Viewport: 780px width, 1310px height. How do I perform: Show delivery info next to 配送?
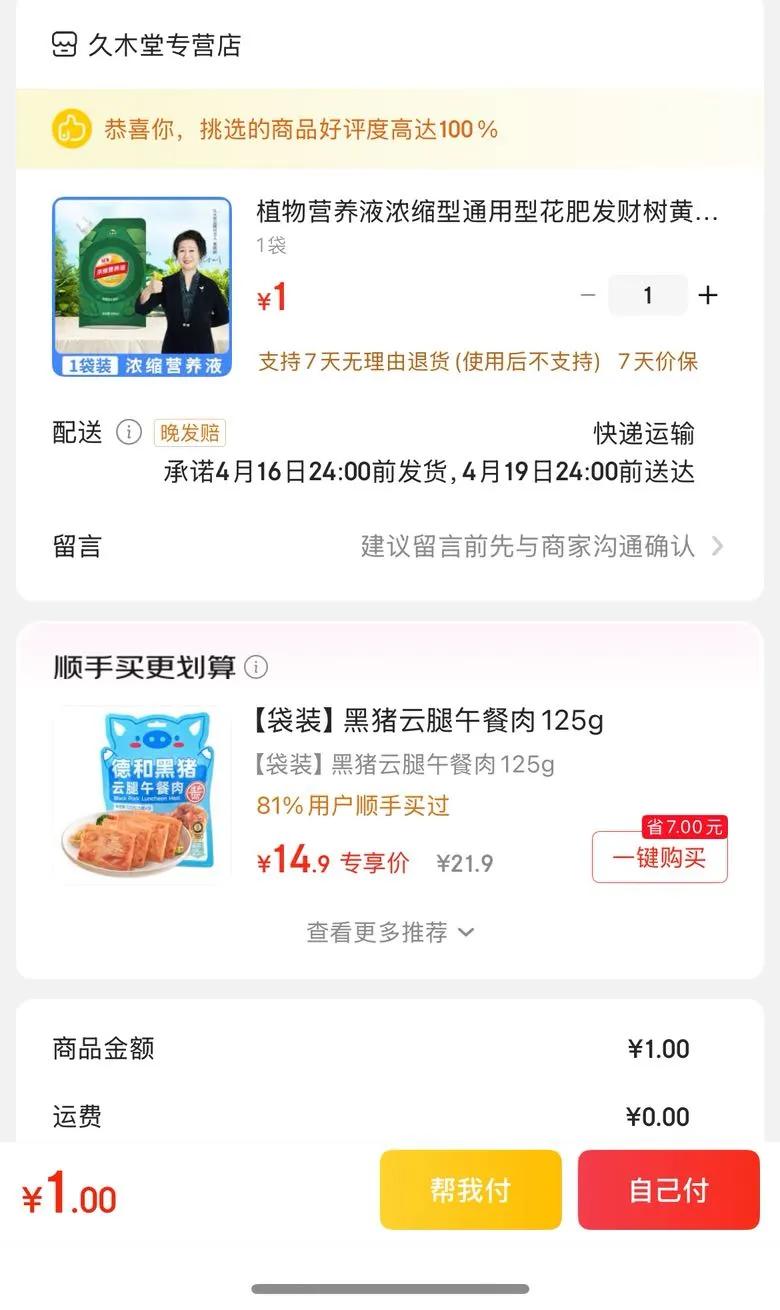128,432
